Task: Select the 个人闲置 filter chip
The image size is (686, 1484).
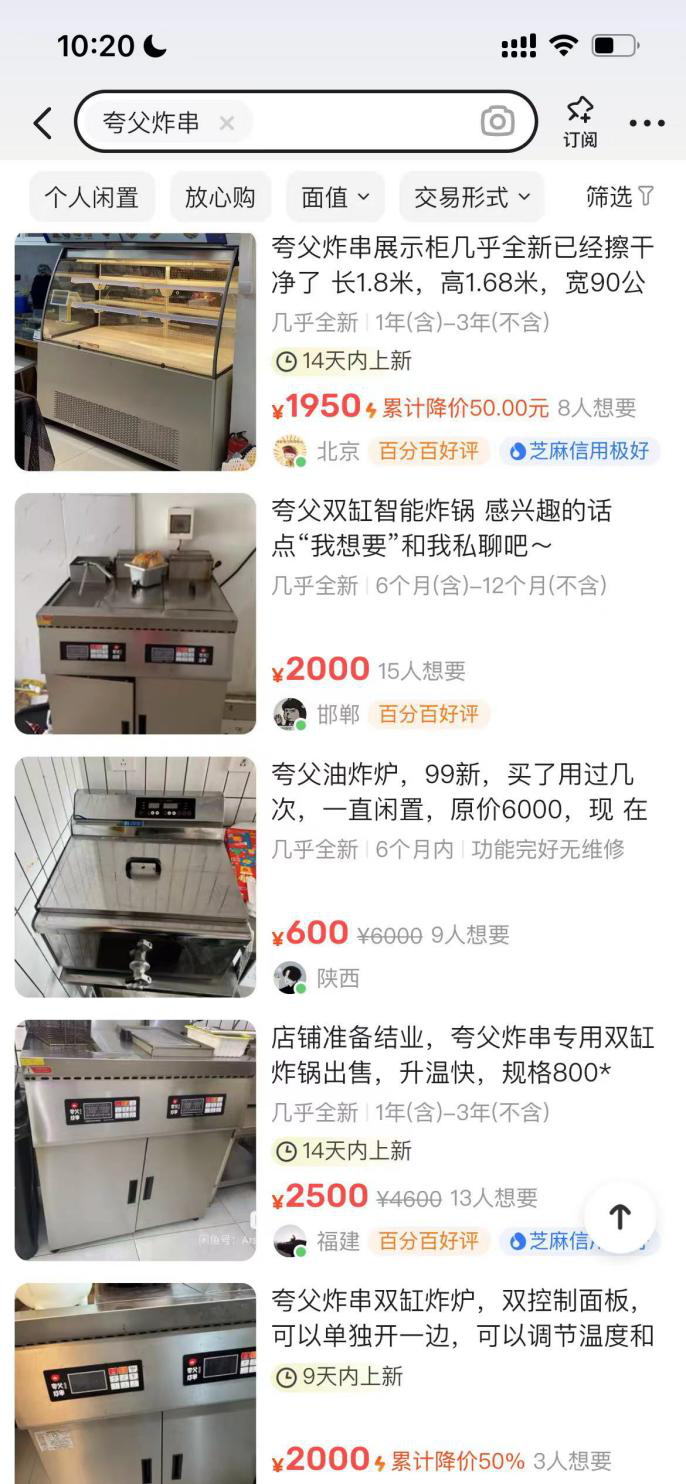Action: (91, 197)
